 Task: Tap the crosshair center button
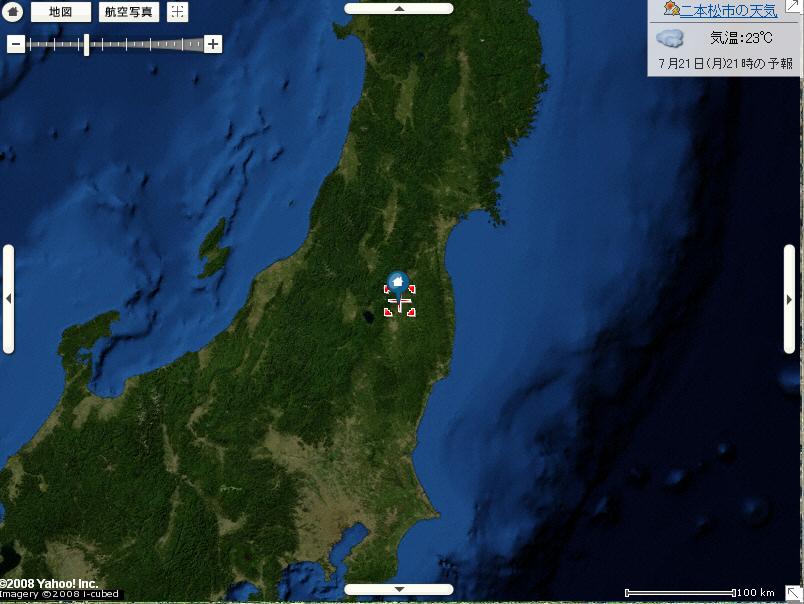click(176, 12)
